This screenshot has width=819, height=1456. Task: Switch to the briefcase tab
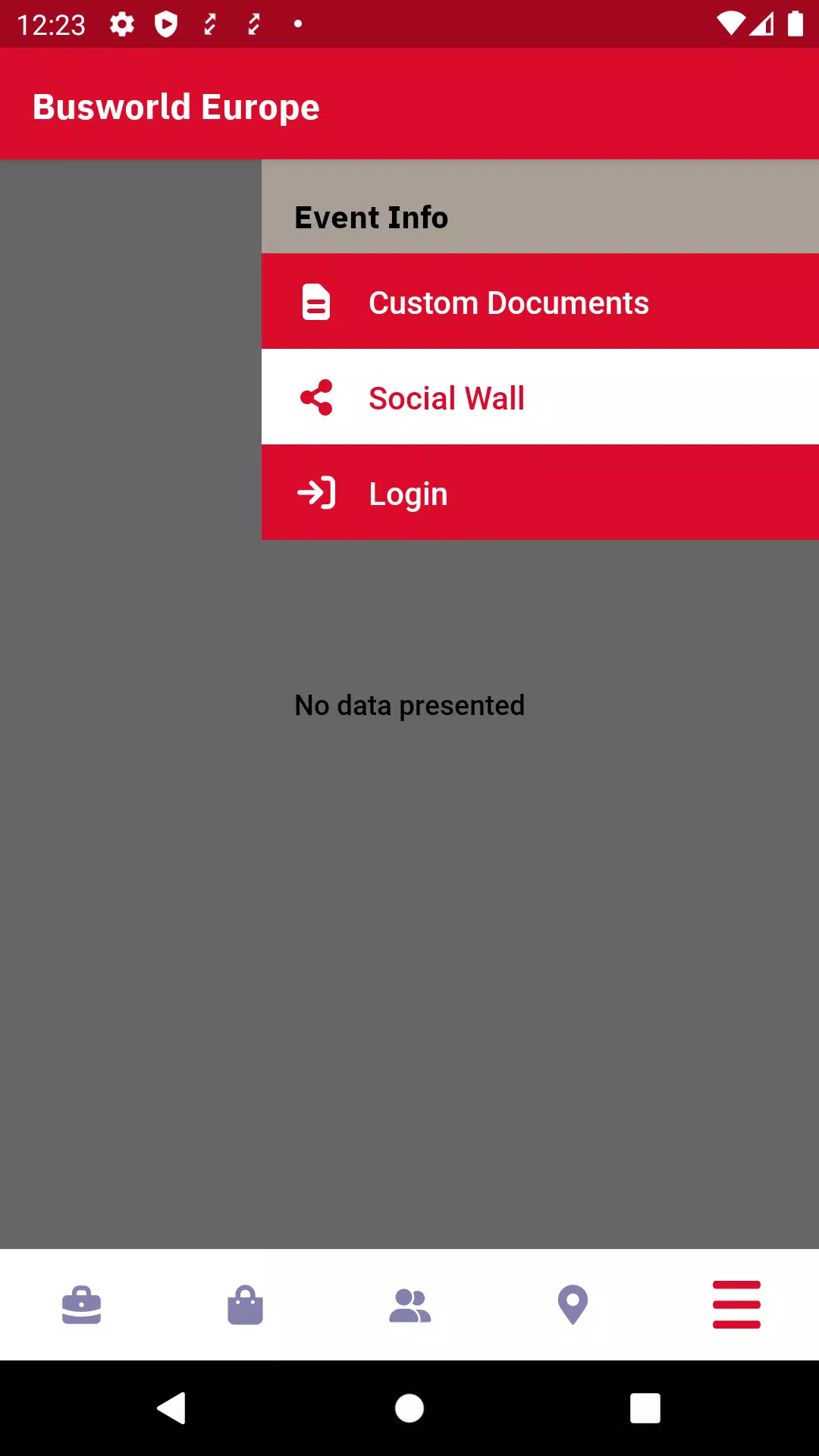coord(82,1304)
